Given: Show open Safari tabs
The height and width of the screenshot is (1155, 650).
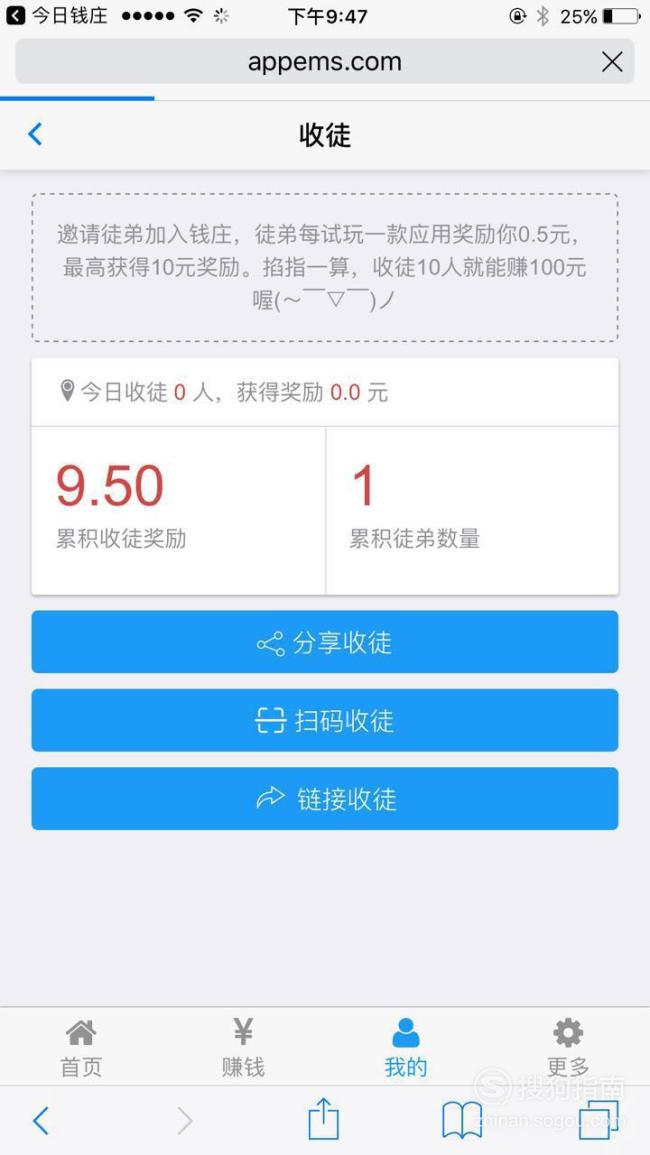Looking at the screenshot, I should (598, 1121).
